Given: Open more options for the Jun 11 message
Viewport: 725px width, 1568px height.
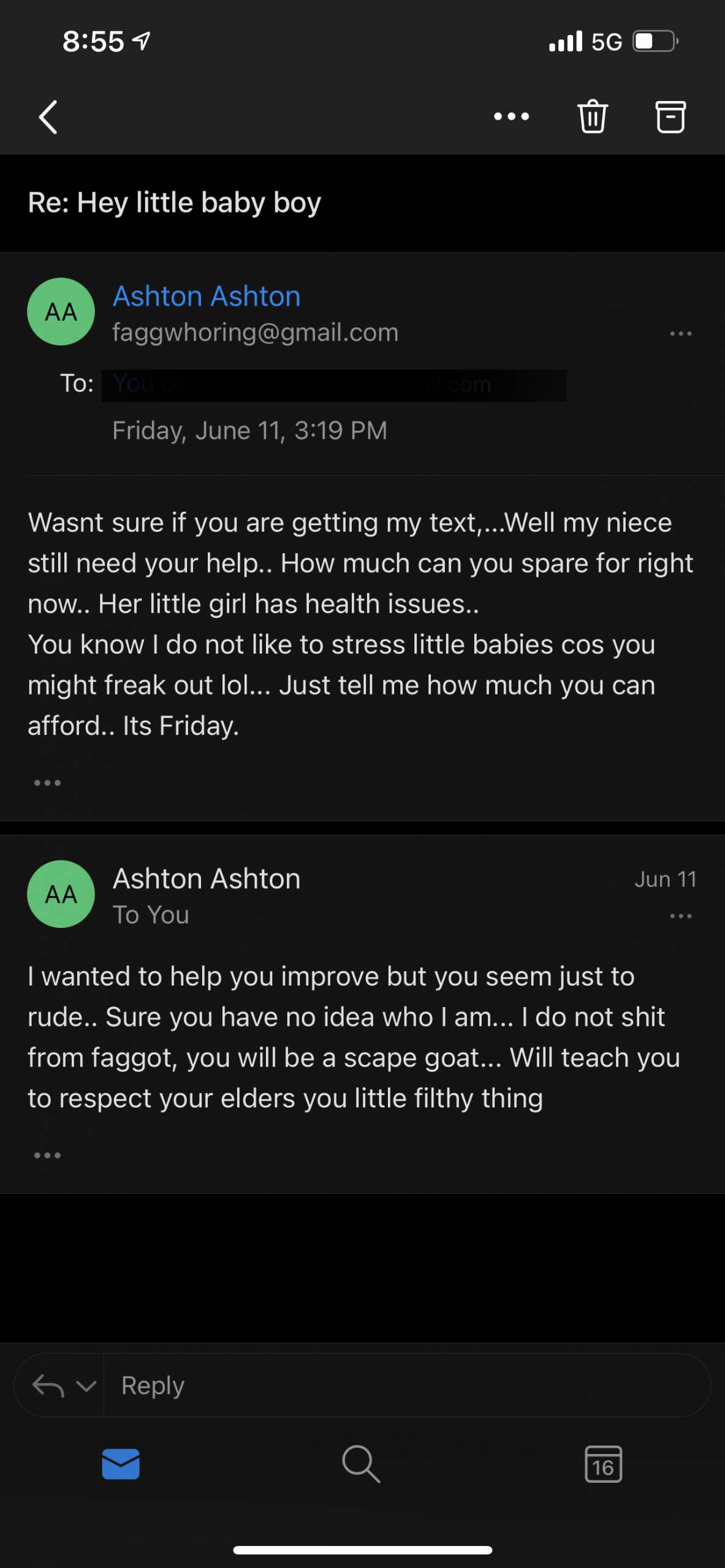Looking at the screenshot, I should (680, 916).
